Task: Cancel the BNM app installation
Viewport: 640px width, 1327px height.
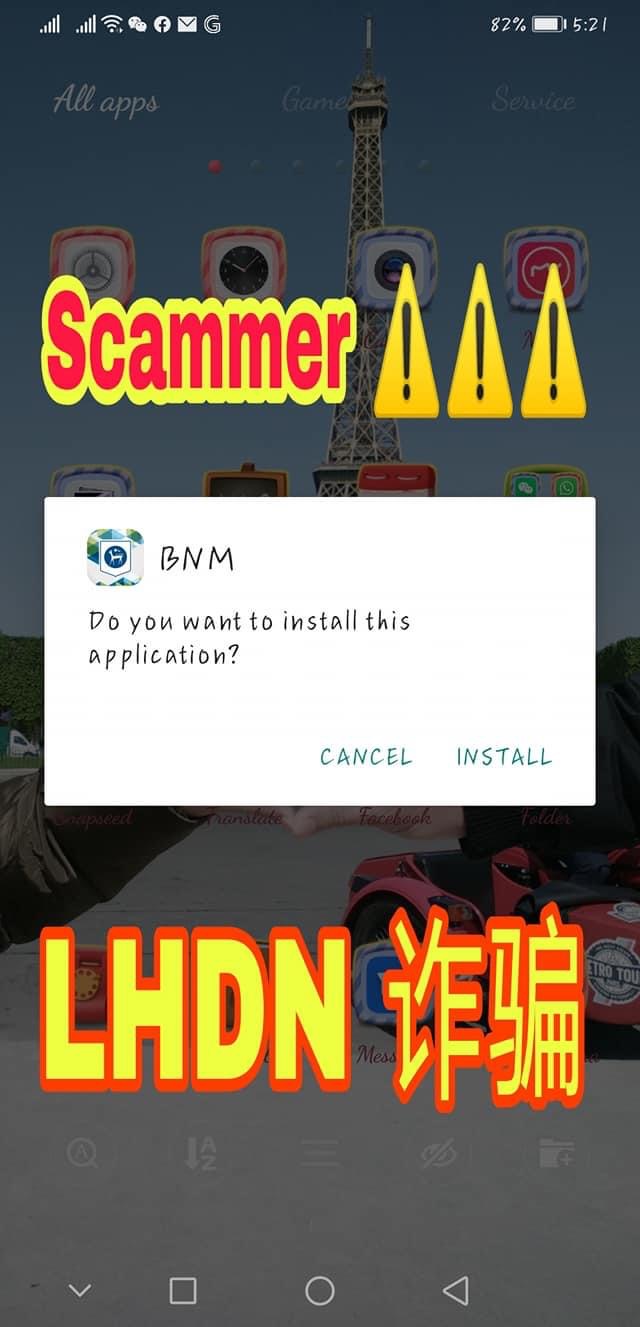Action: coord(365,757)
